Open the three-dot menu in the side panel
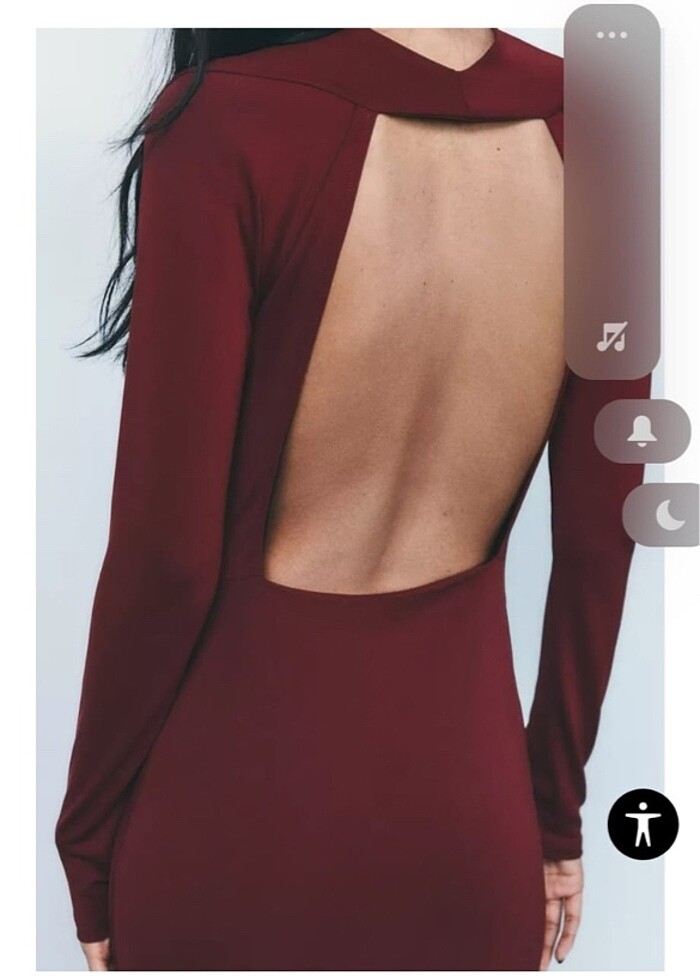700x980 pixels. click(x=611, y=35)
